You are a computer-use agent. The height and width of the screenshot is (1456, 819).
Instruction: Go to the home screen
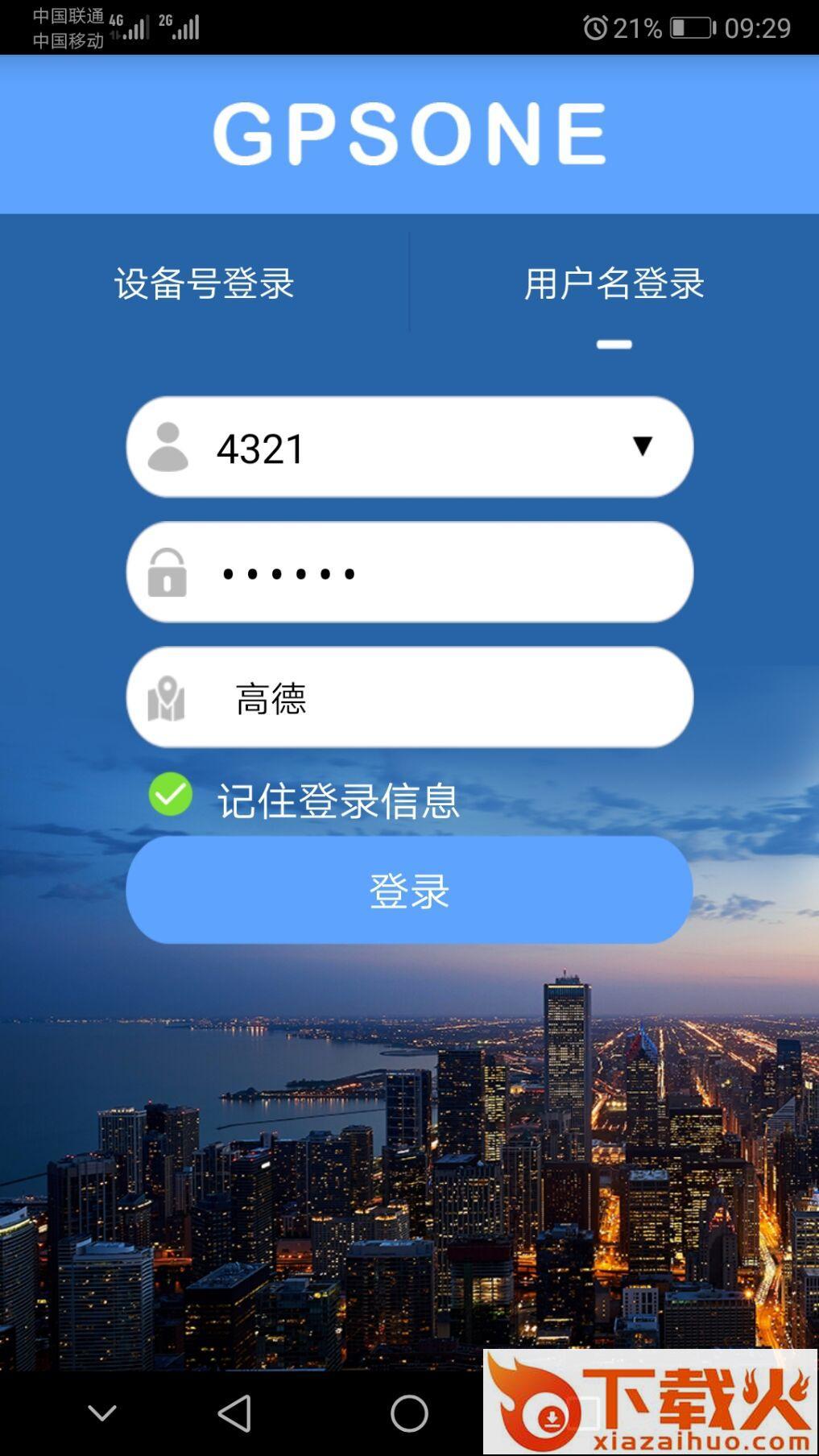coord(409,1413)
